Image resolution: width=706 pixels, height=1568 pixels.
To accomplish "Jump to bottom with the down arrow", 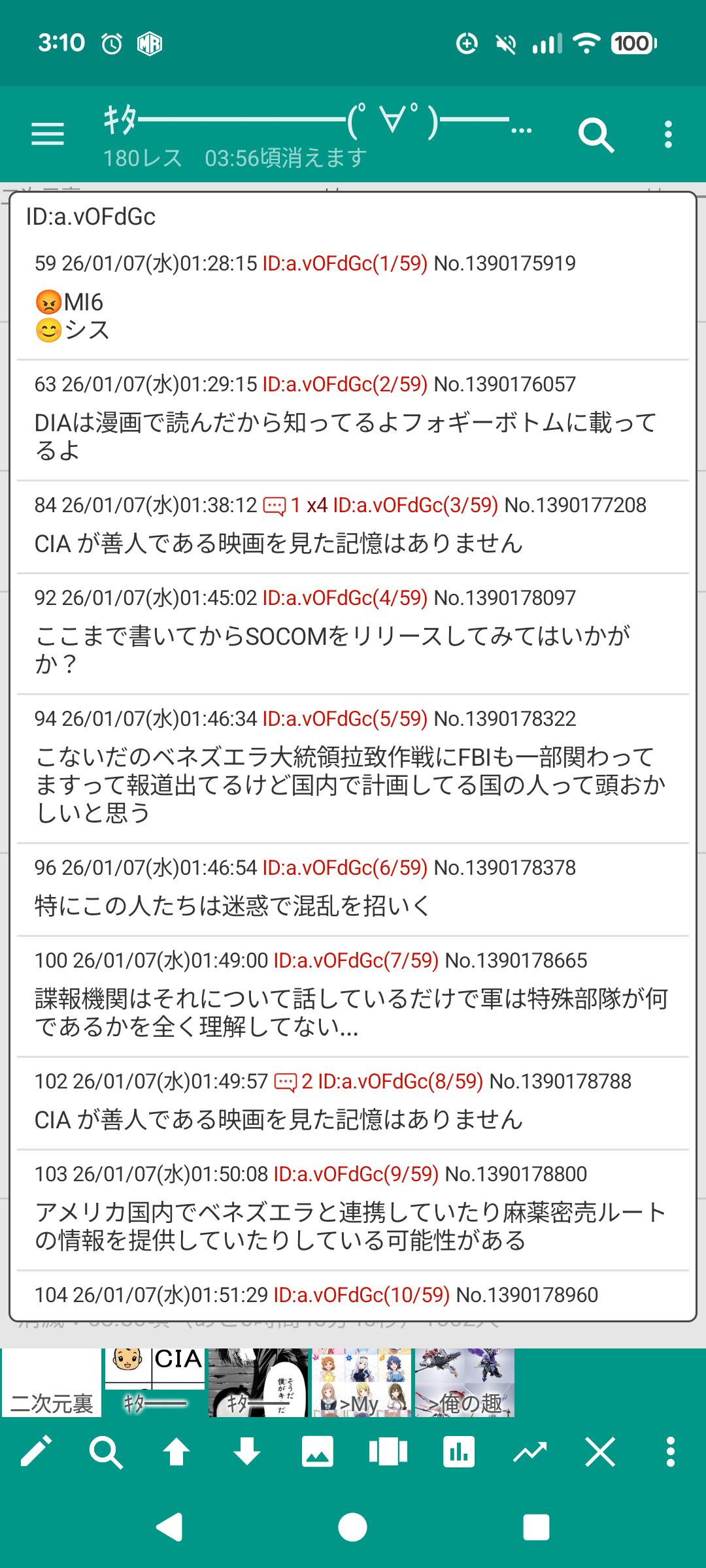I will point(247,1453).
